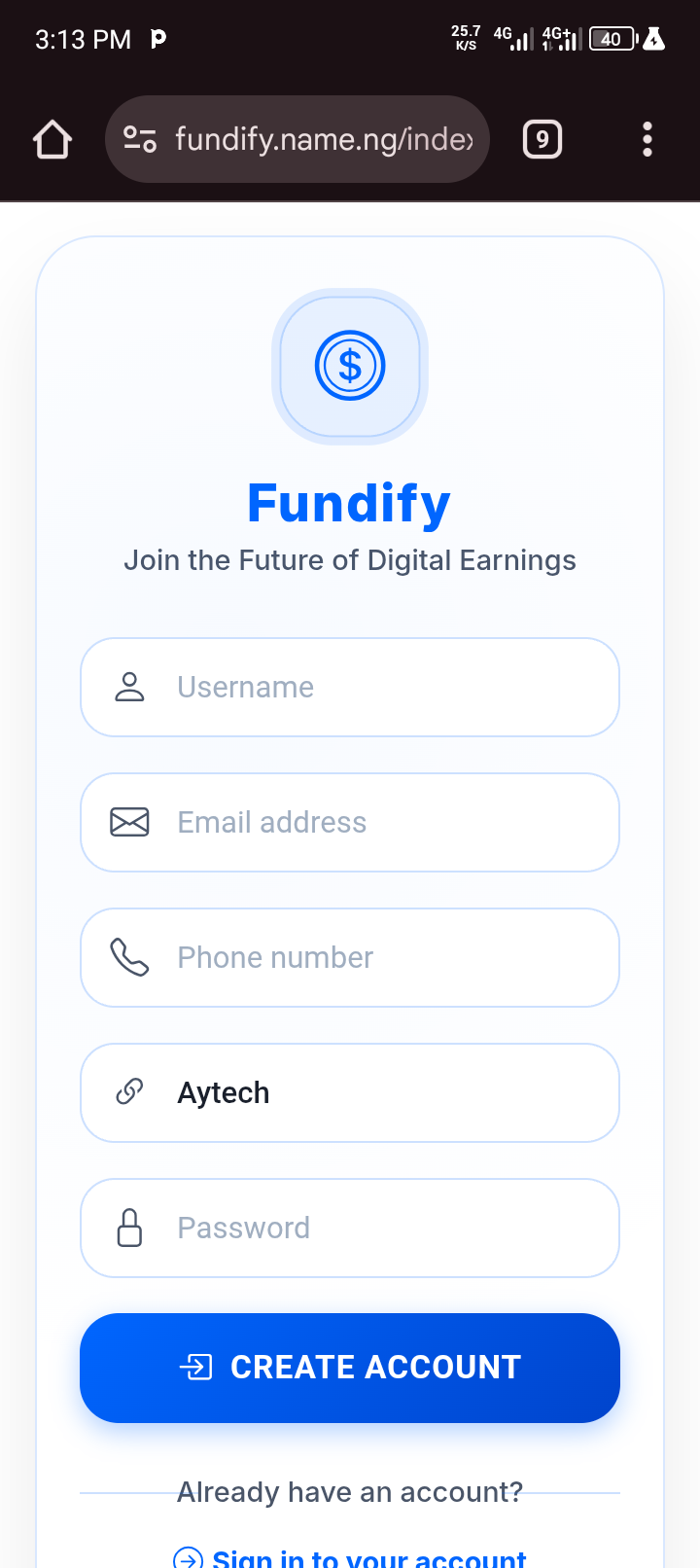
Task: Tap the fundify.name.ng address bar
Action: (x=324, y=139)
